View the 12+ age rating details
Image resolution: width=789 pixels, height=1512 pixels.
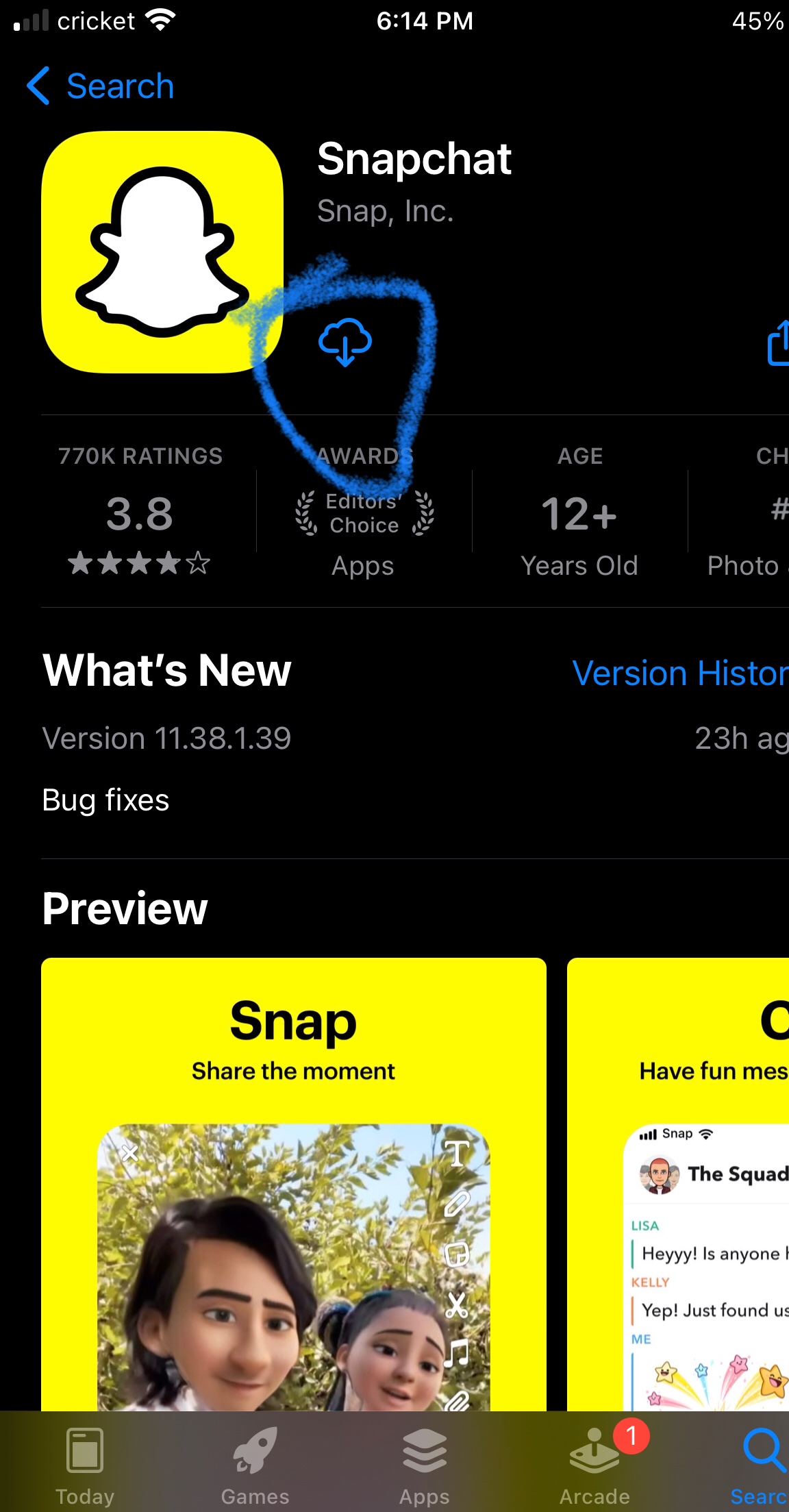point(579,513)
